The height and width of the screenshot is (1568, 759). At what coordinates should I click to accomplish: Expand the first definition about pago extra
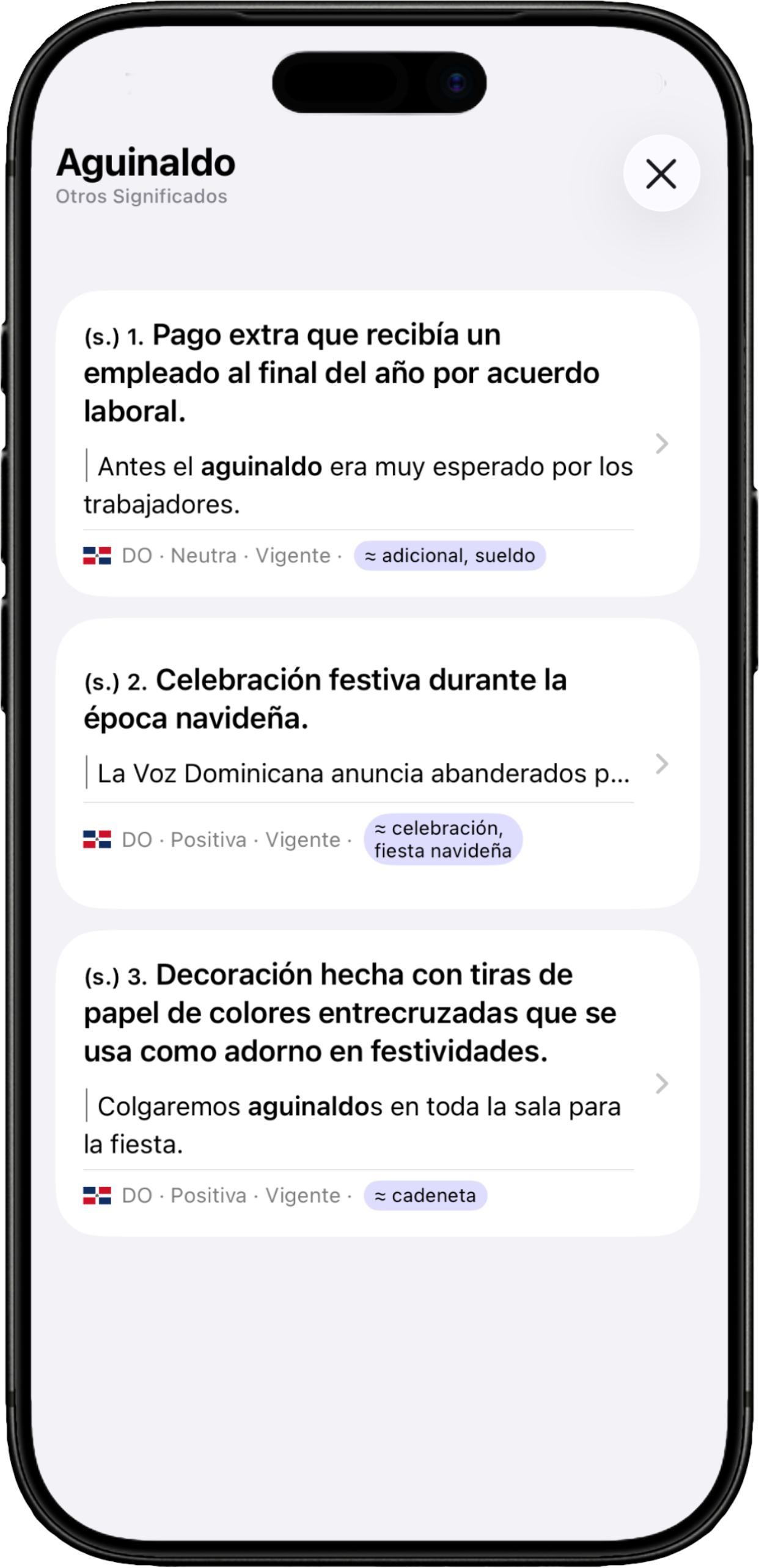coord(662,444)
